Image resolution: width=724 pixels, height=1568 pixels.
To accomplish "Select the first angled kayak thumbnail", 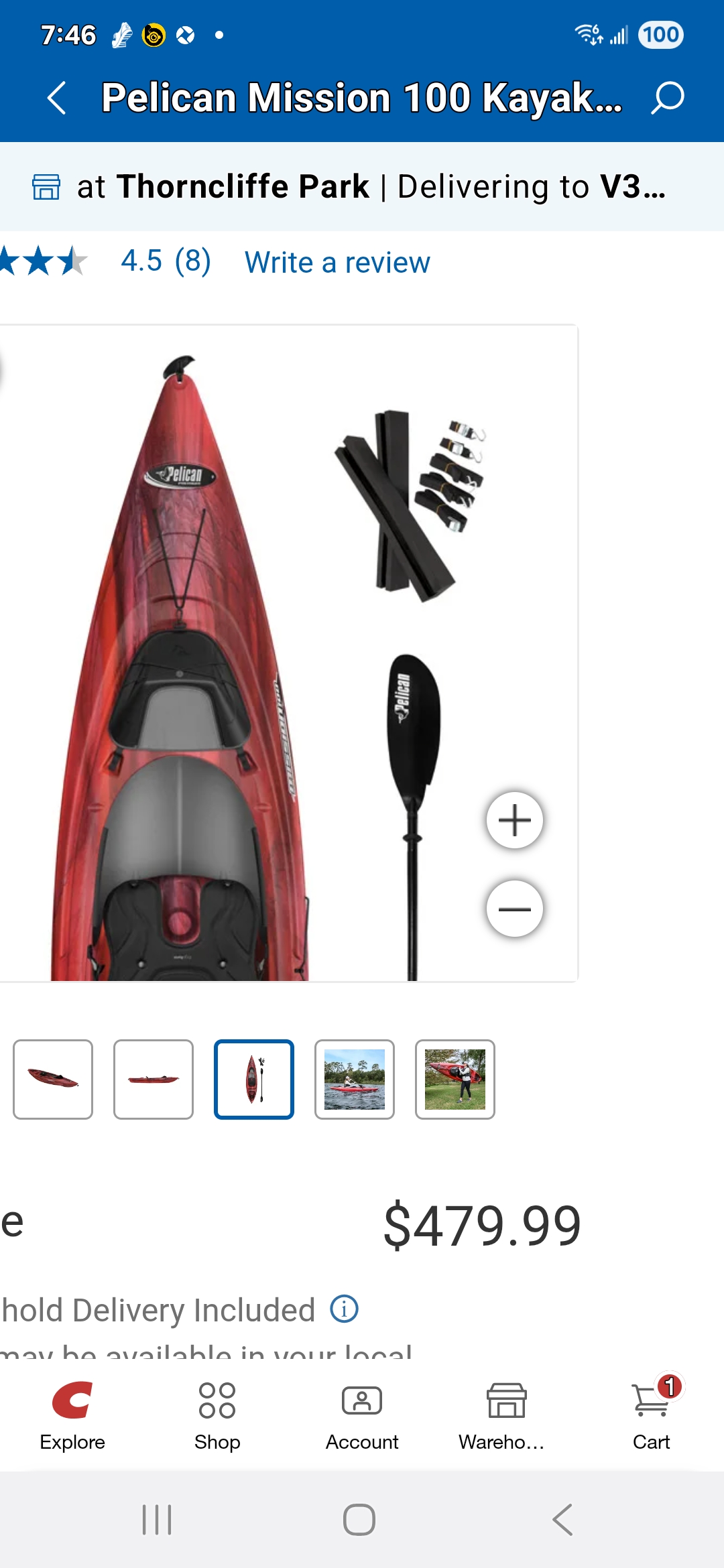I will point(53,1080).
